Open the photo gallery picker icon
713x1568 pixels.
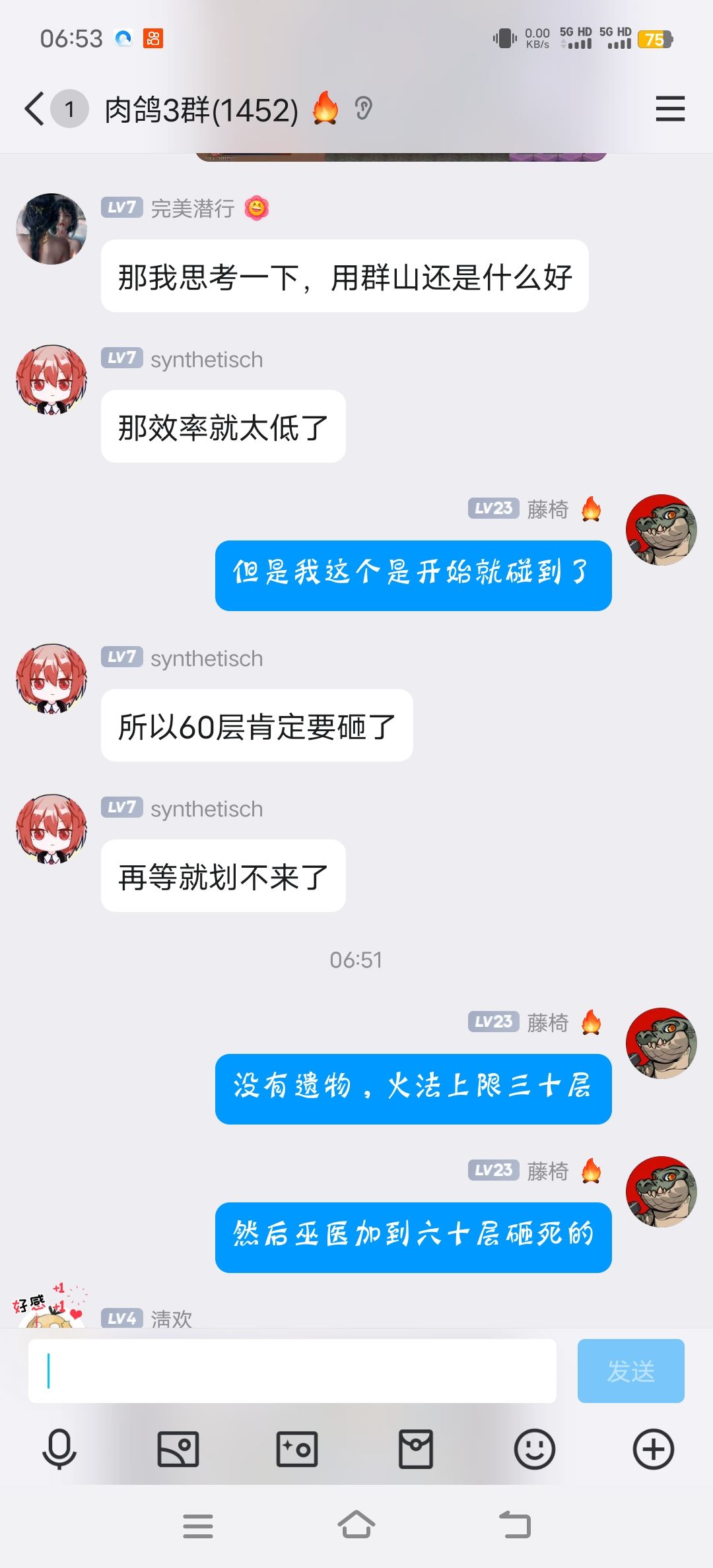pos(177,1449)
